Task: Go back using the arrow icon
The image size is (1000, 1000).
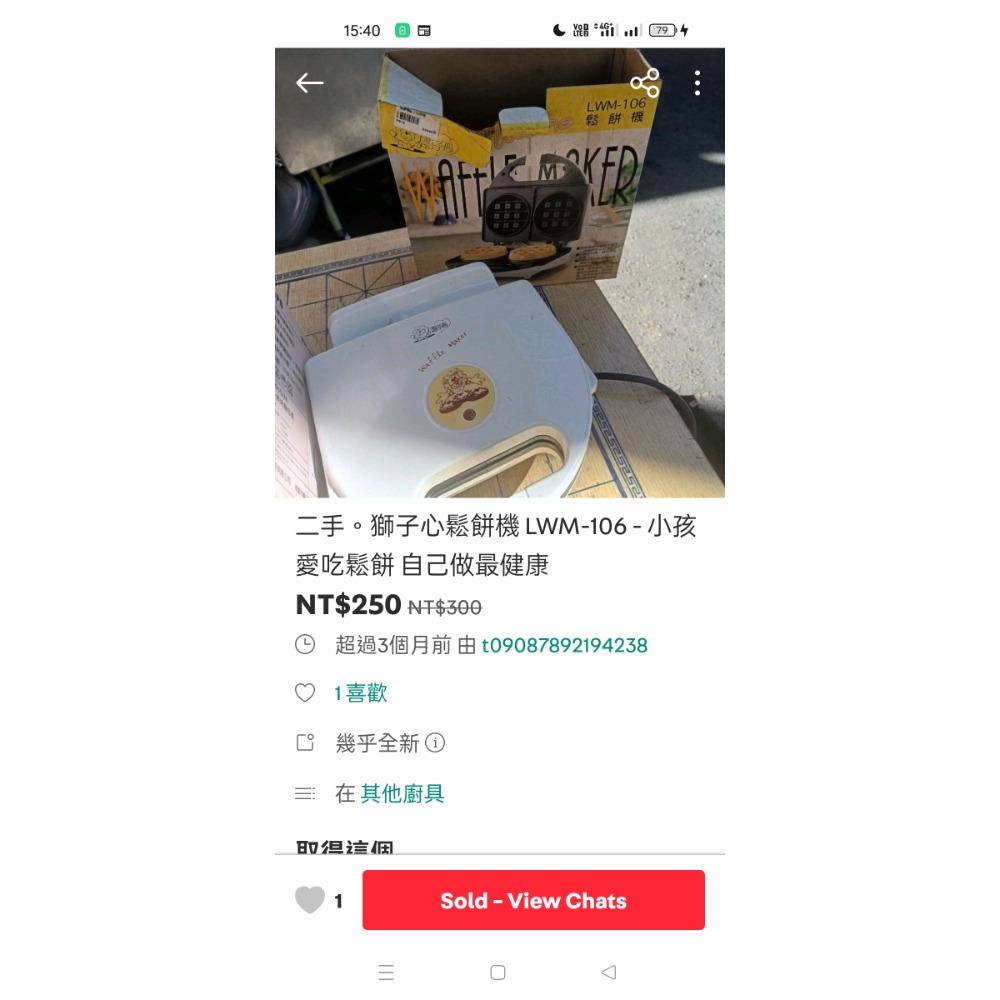Action: 309,83
